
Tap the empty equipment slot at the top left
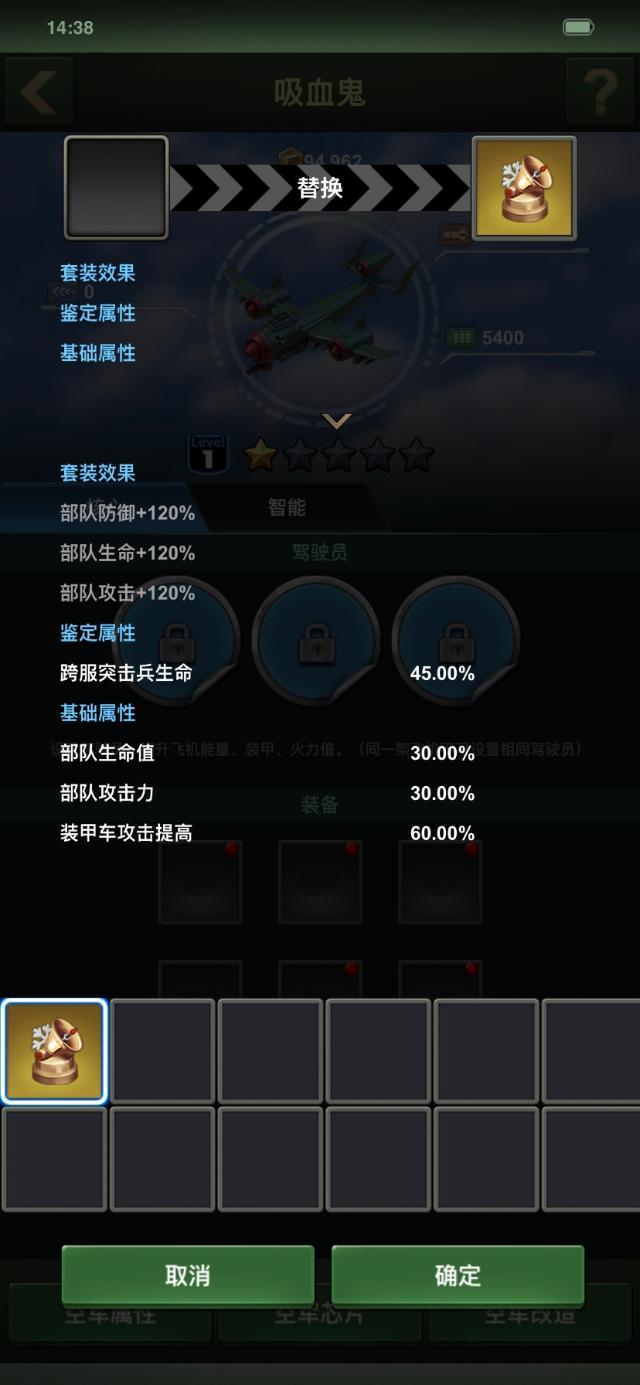(x=116, y=188)
